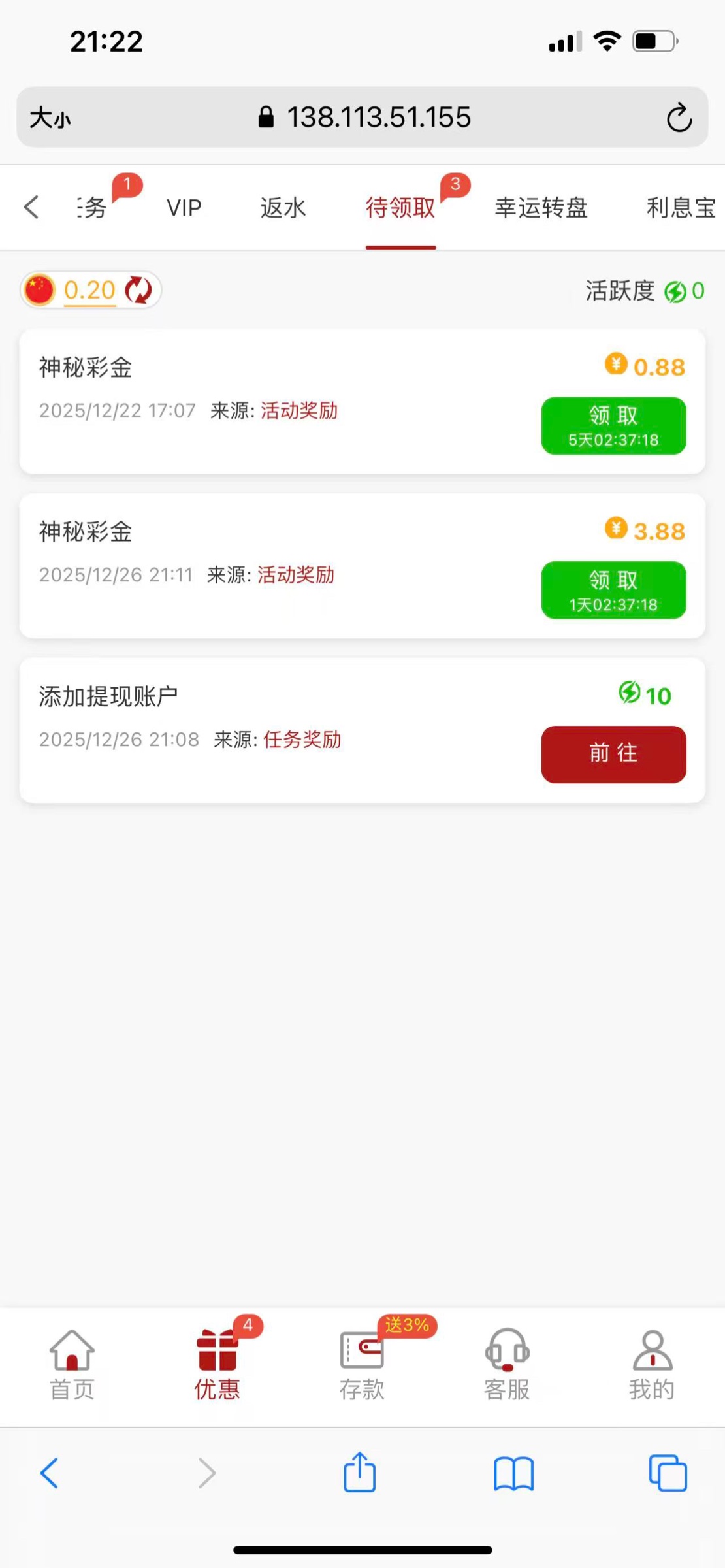
Task: Open the 返水 tab
Action: 283,208
